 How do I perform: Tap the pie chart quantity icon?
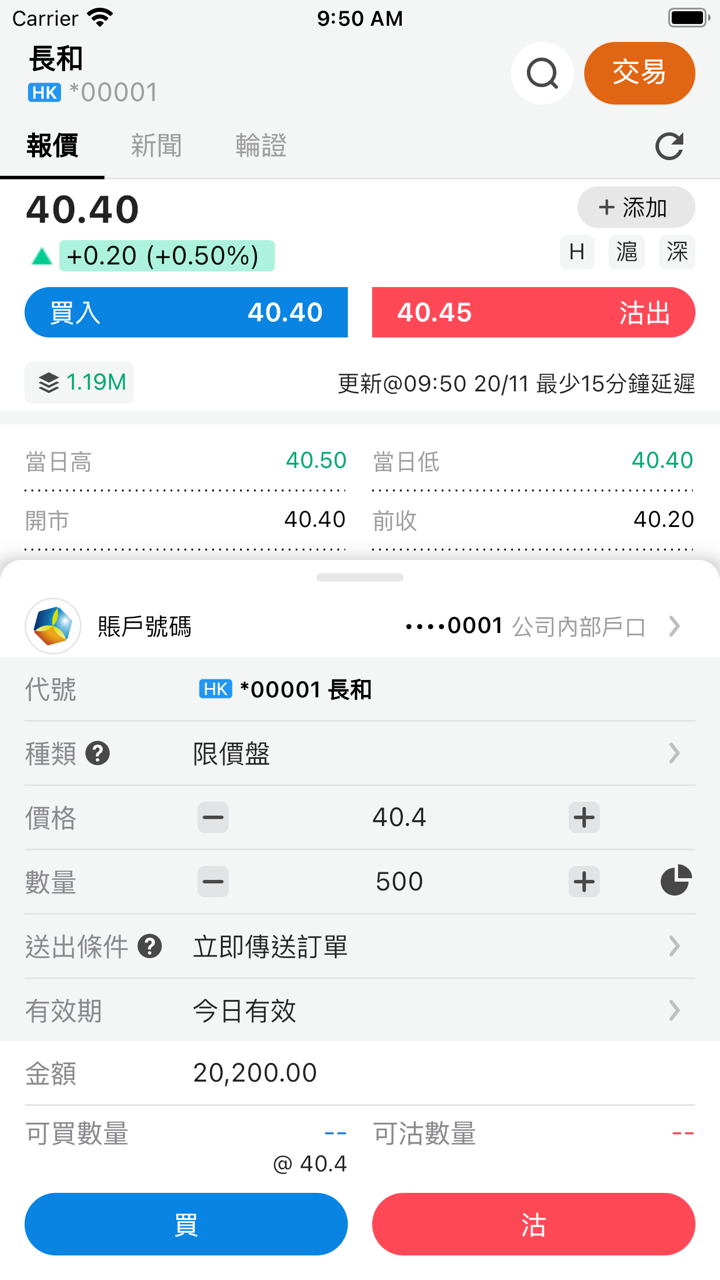(676, 880)
